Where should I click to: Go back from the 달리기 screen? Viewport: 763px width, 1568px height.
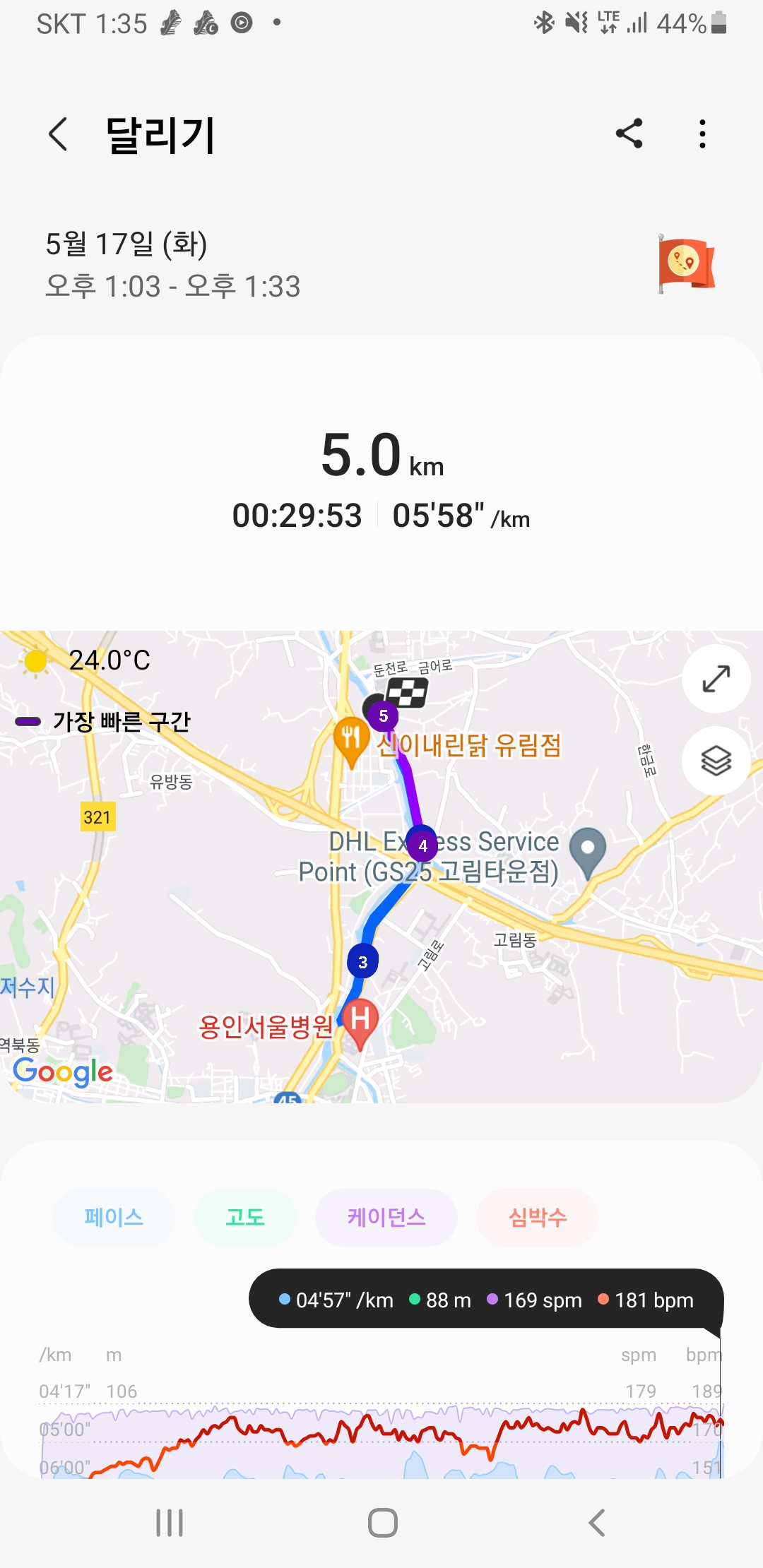(x=58, y=134)
